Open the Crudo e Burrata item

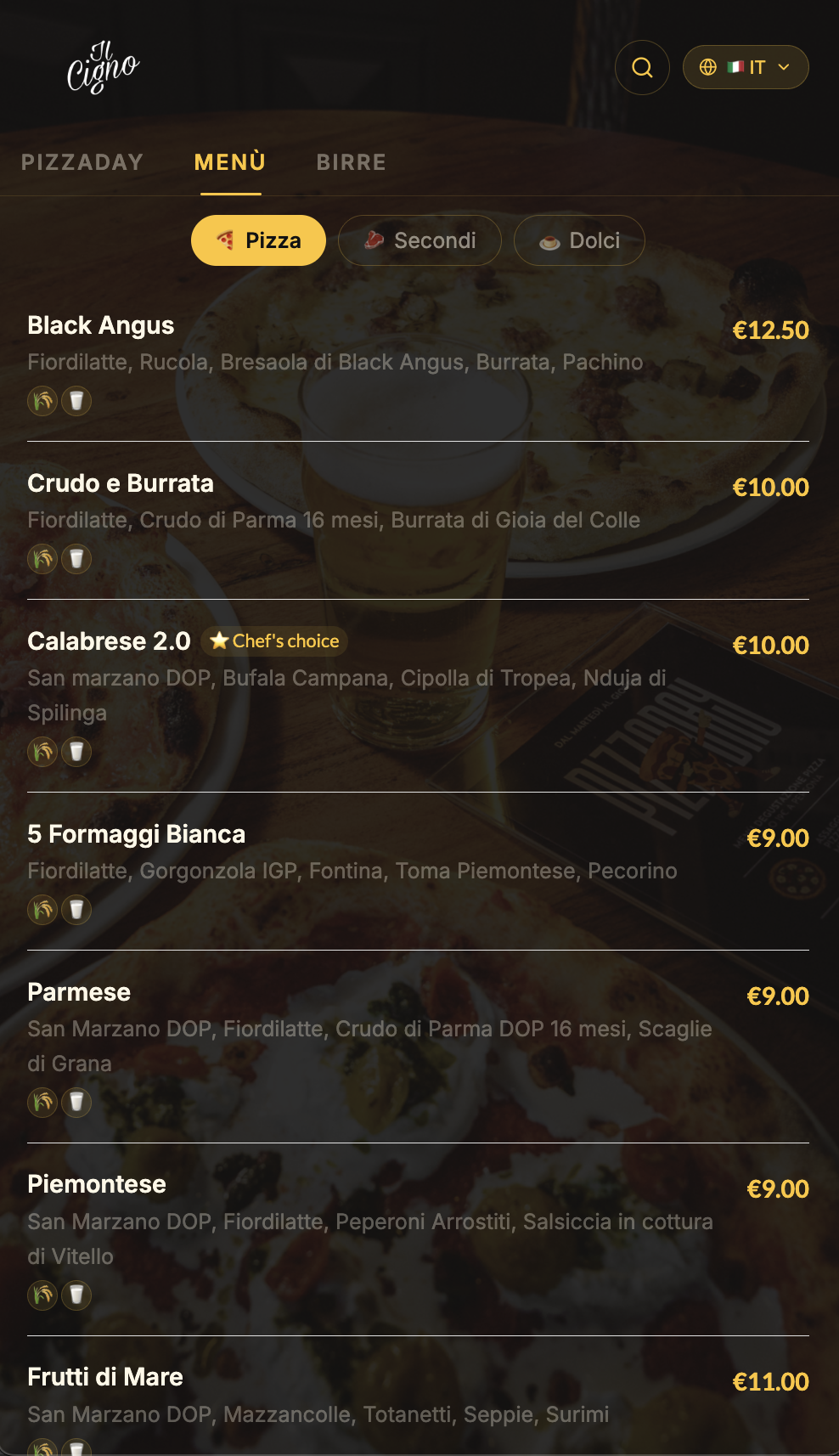[121, 483]
